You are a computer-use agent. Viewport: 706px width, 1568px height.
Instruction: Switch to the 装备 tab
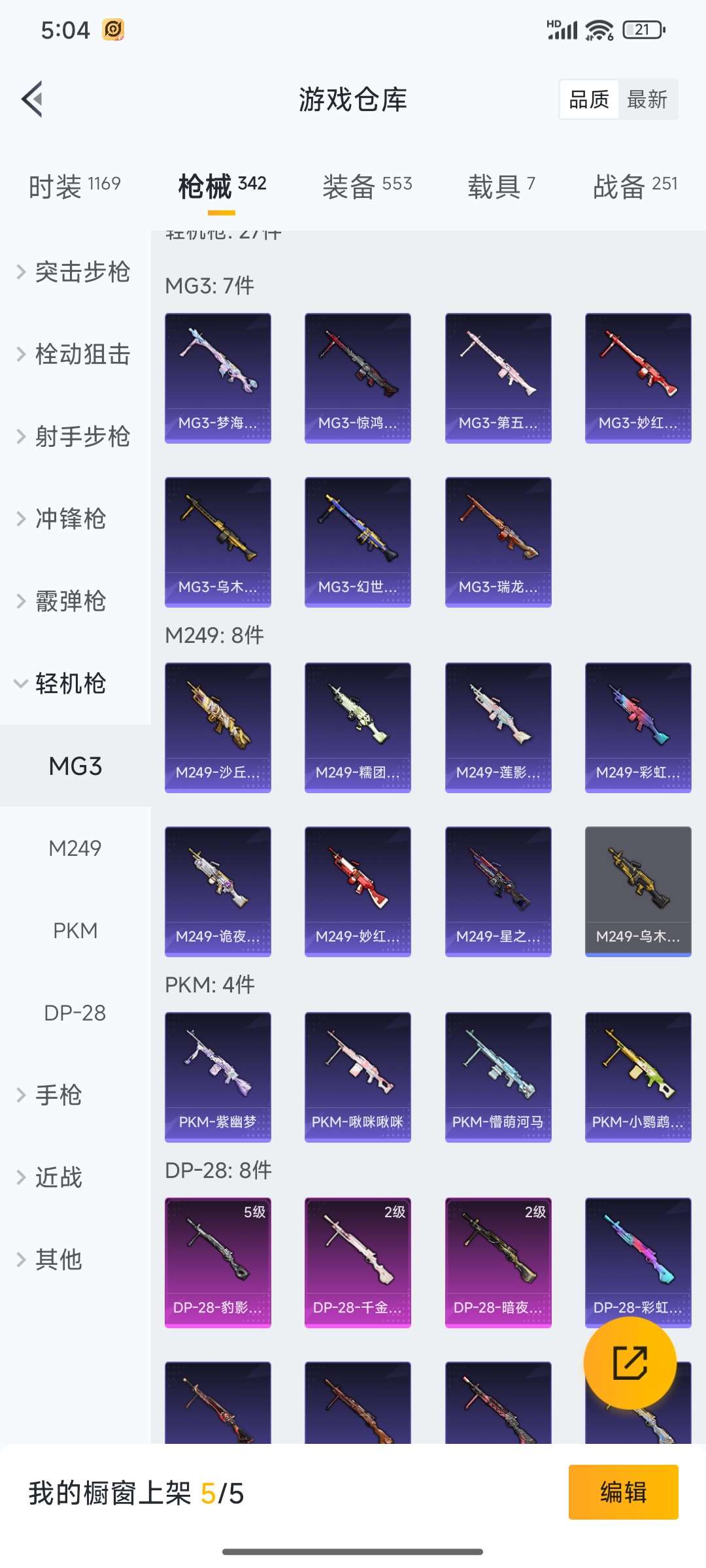point(366,185)
